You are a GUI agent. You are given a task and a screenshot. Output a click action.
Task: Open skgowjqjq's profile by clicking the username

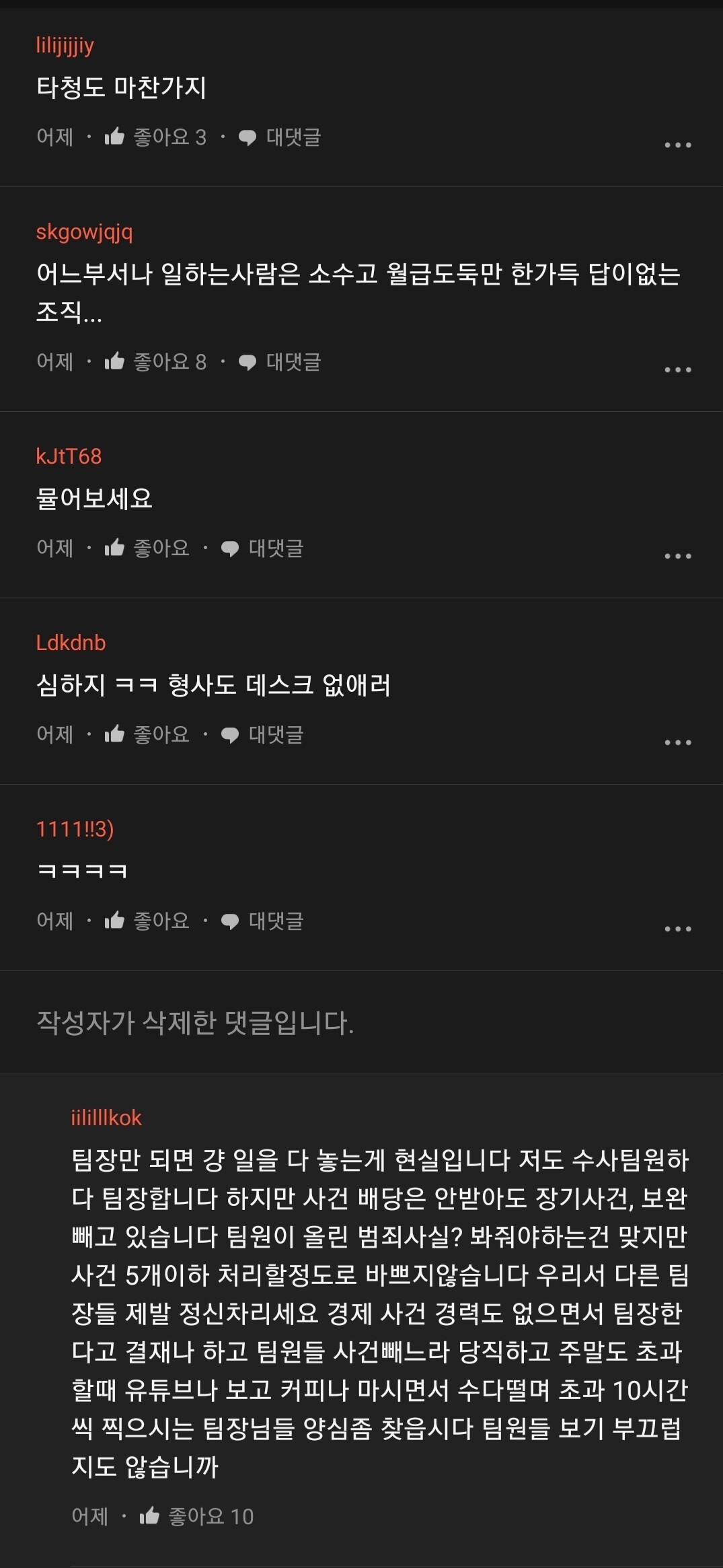[85, 230]
